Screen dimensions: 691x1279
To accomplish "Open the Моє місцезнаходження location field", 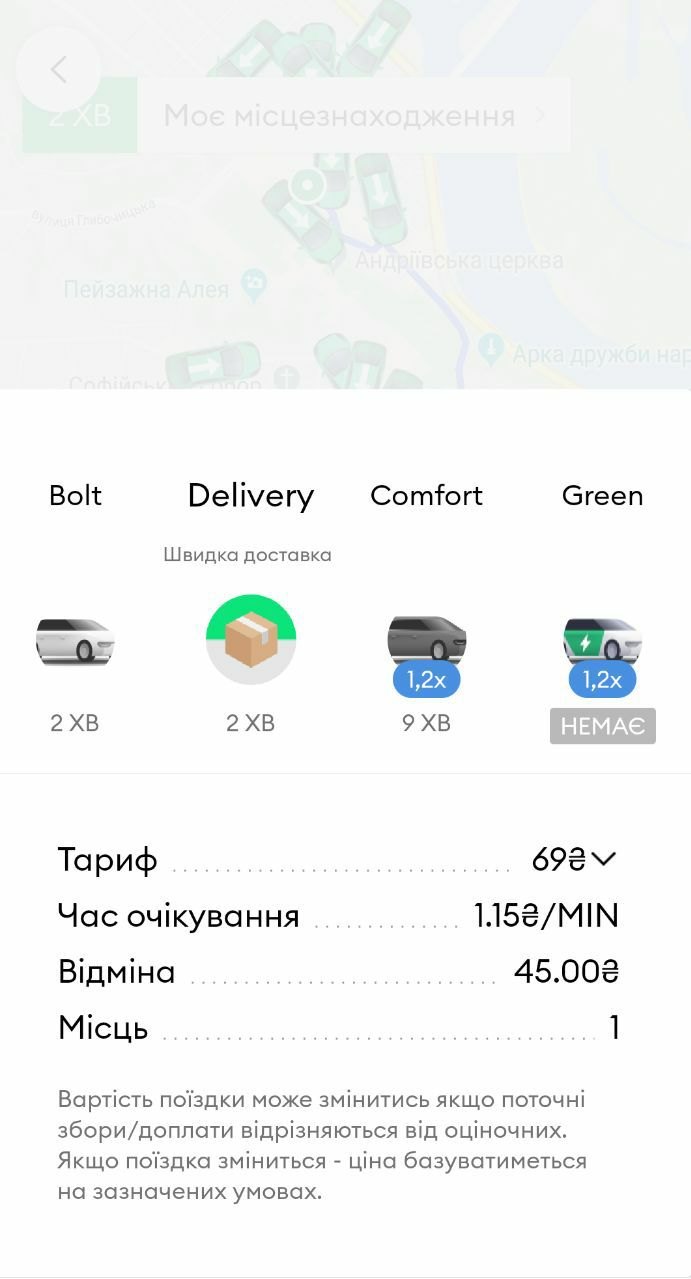I will point(354,116).
